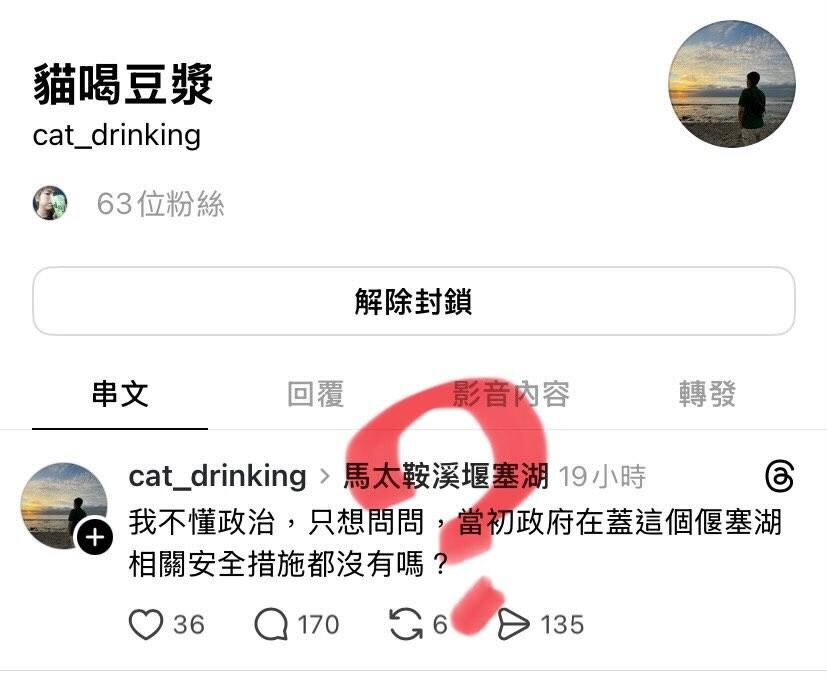Switch to the 轉發 tab
827x687 pixels.
click(707, 394)
